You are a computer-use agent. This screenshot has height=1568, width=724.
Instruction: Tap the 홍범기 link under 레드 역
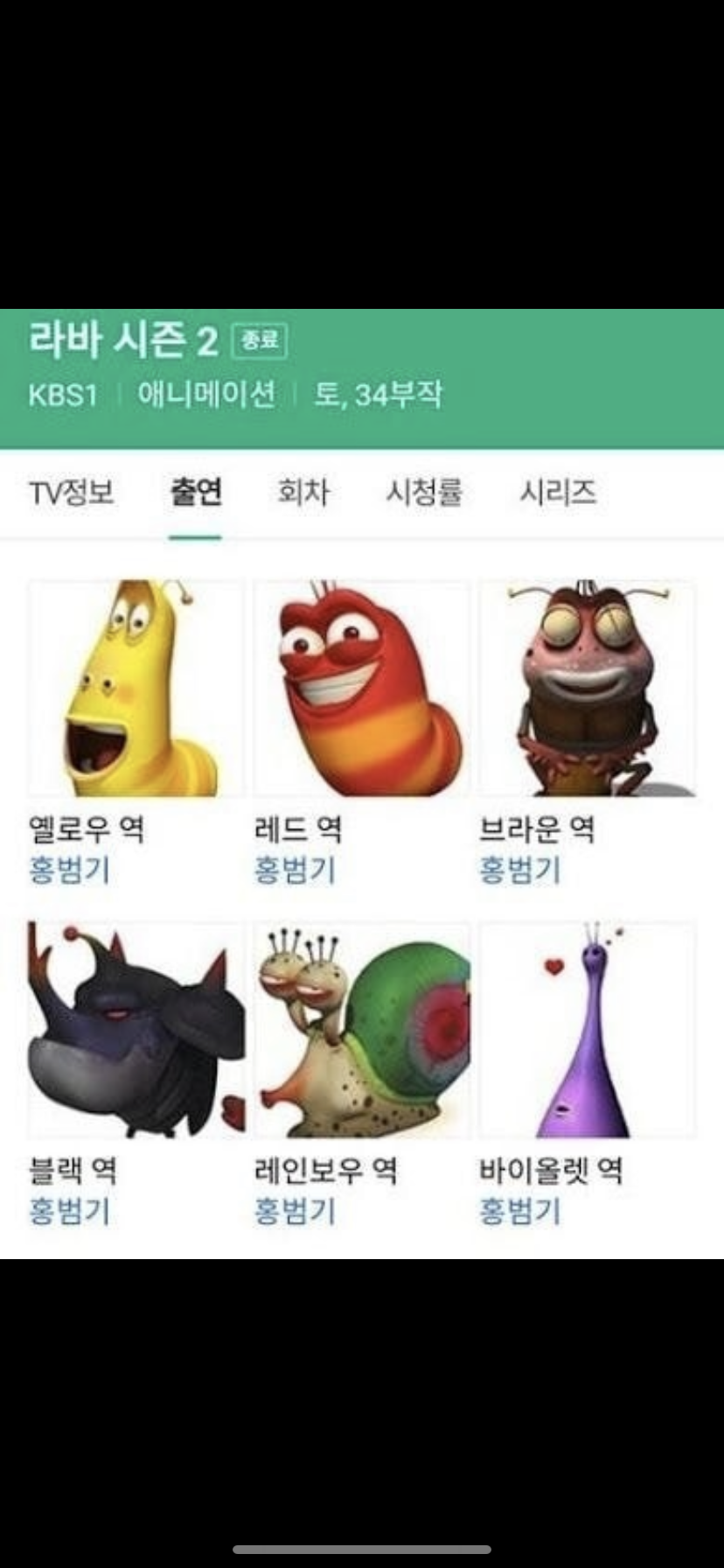pyautogui.click(x=295, y=871)
